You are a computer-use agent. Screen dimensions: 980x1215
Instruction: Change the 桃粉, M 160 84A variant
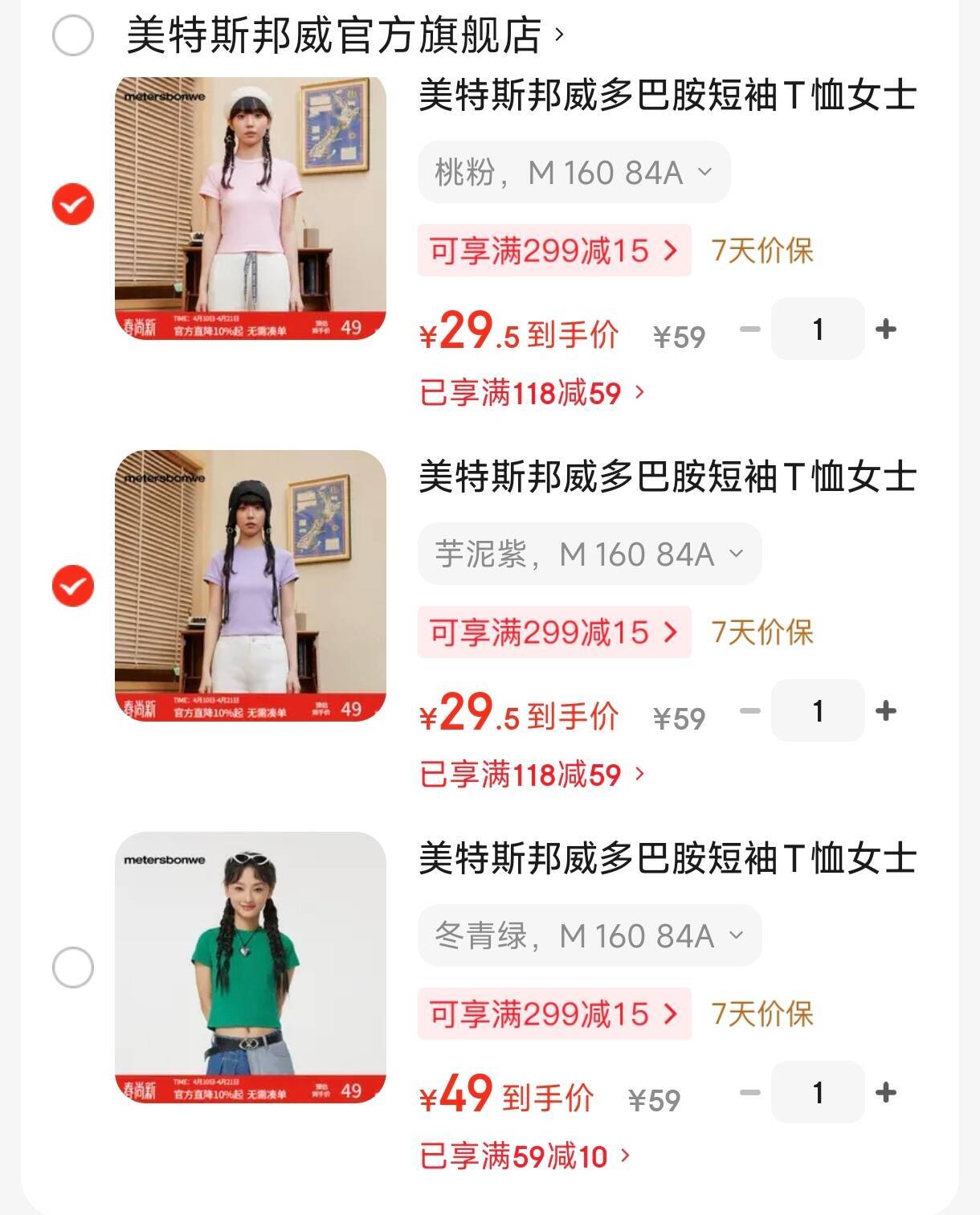pos(574,173)
